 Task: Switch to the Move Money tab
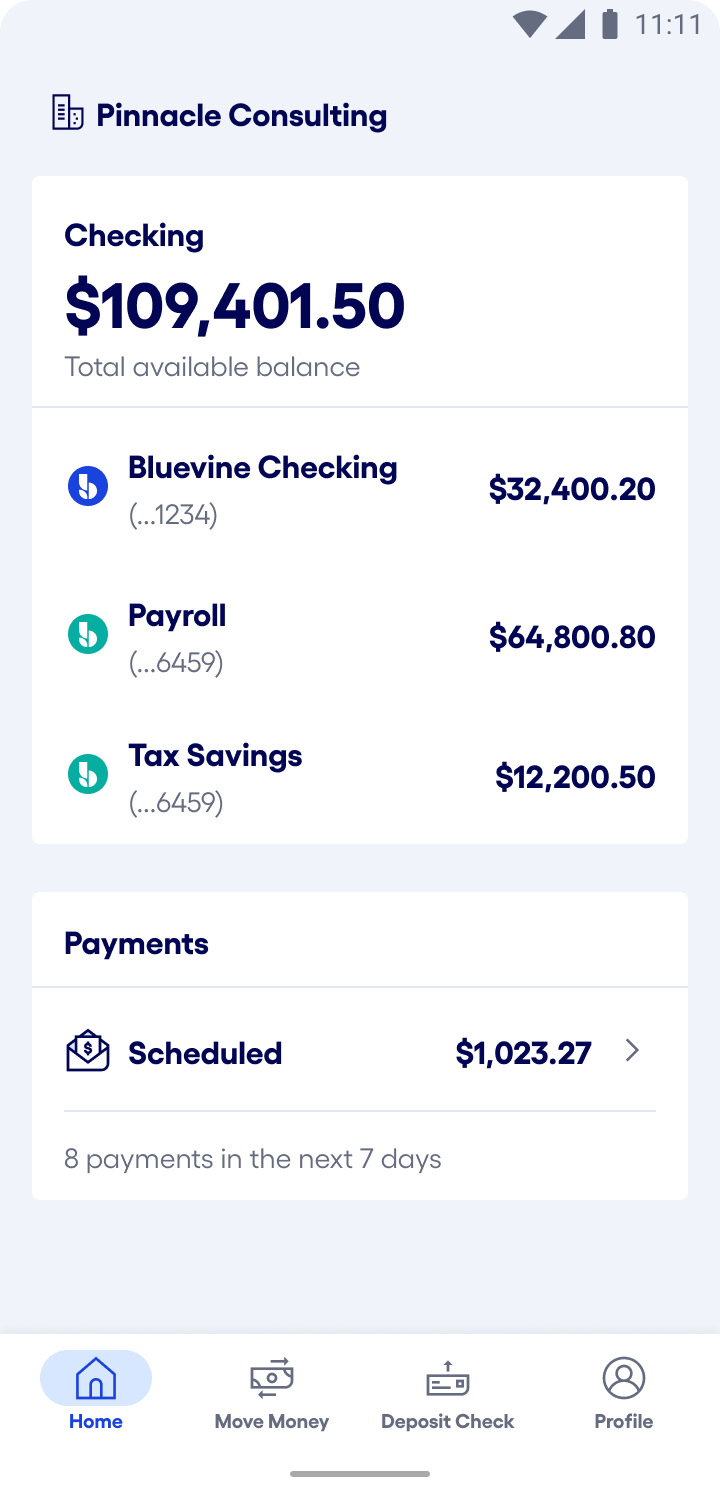[271, 1393]
